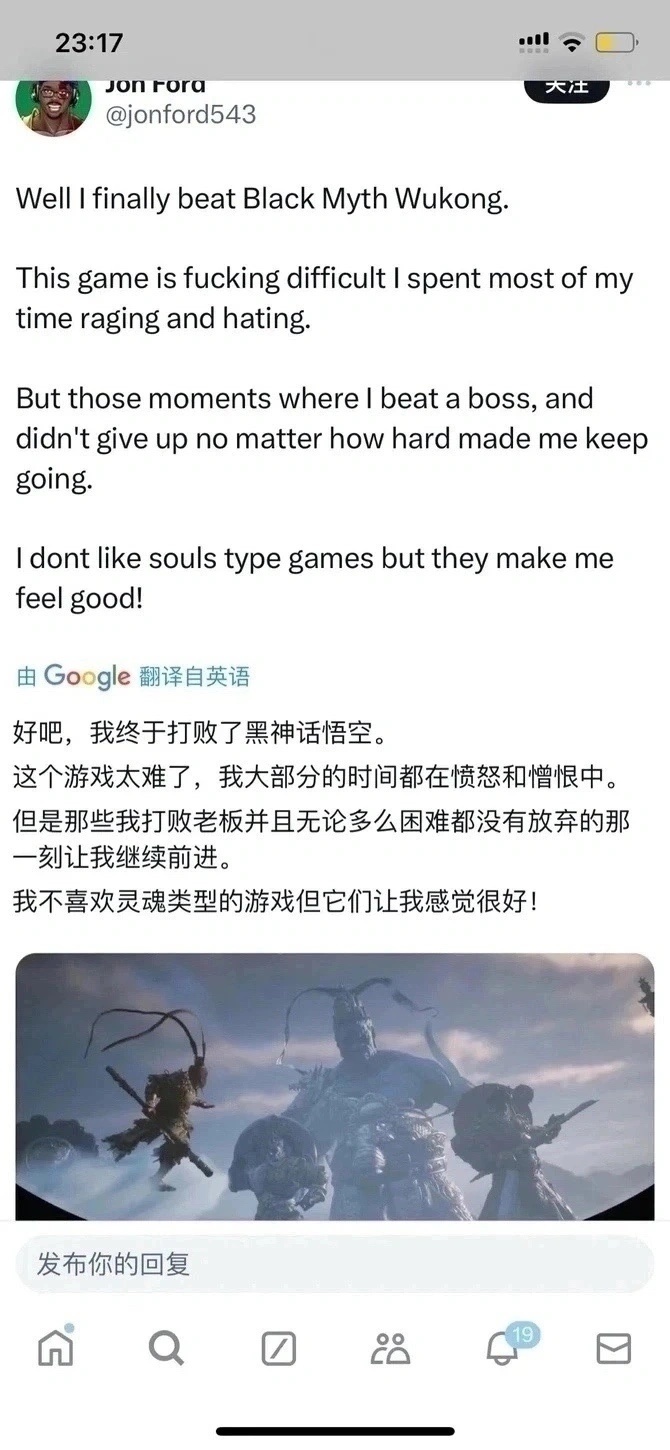This screenshot has height=1450, width=670.
Task: Open the tweet overflow menu
Action: pos(639,86)
